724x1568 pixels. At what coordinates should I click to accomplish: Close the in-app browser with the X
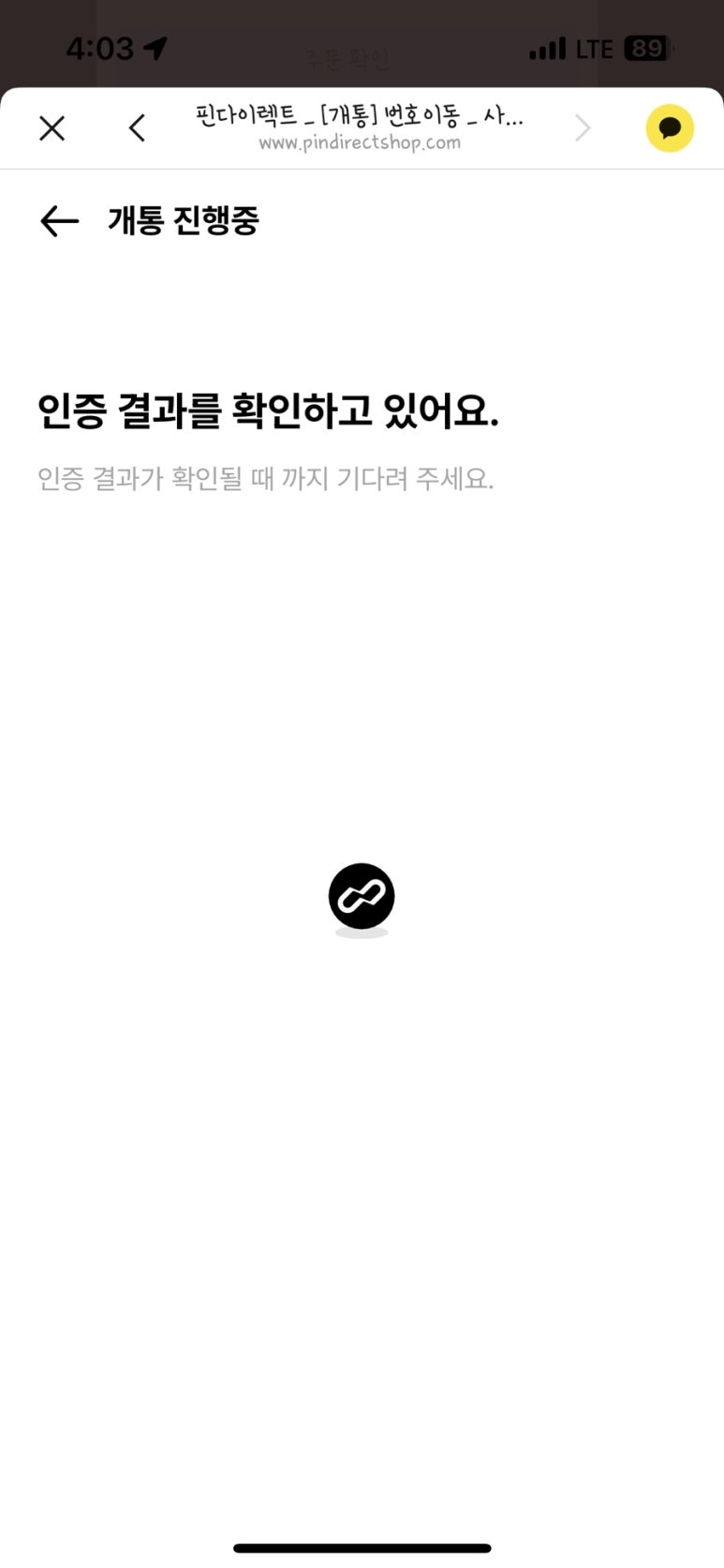tap(52, 128)
